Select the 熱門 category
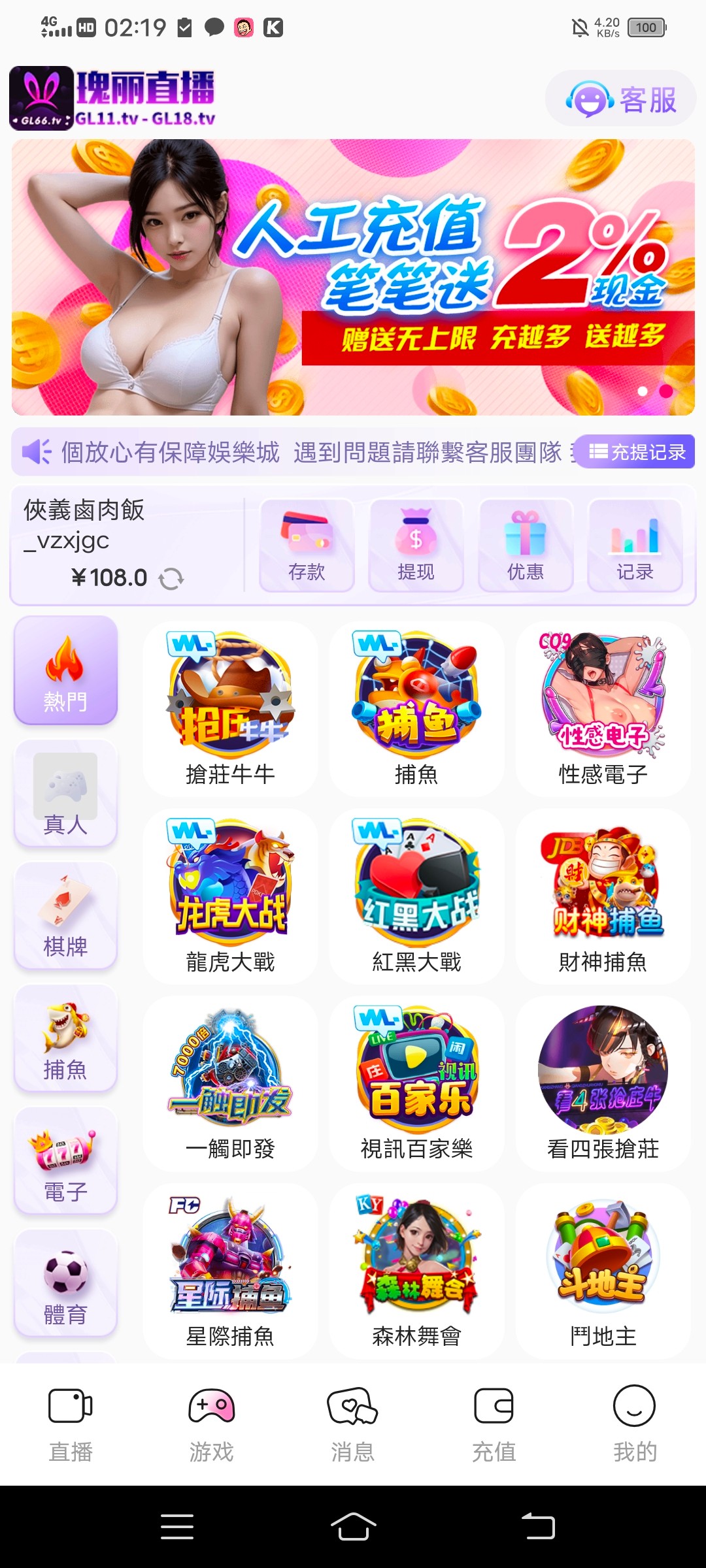The image size is (706, 1568). tap(65, 671)
